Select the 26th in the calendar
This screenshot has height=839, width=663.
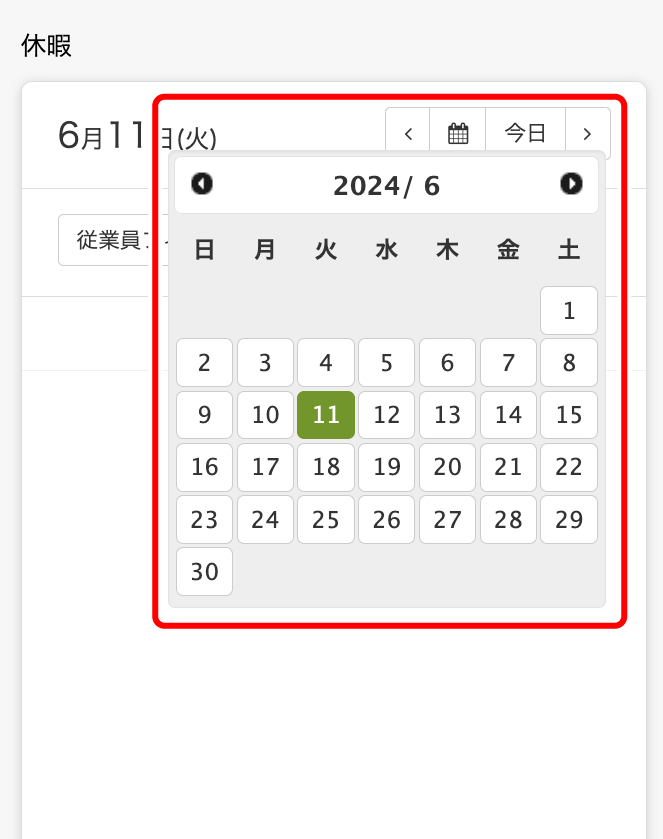point(387,520)
